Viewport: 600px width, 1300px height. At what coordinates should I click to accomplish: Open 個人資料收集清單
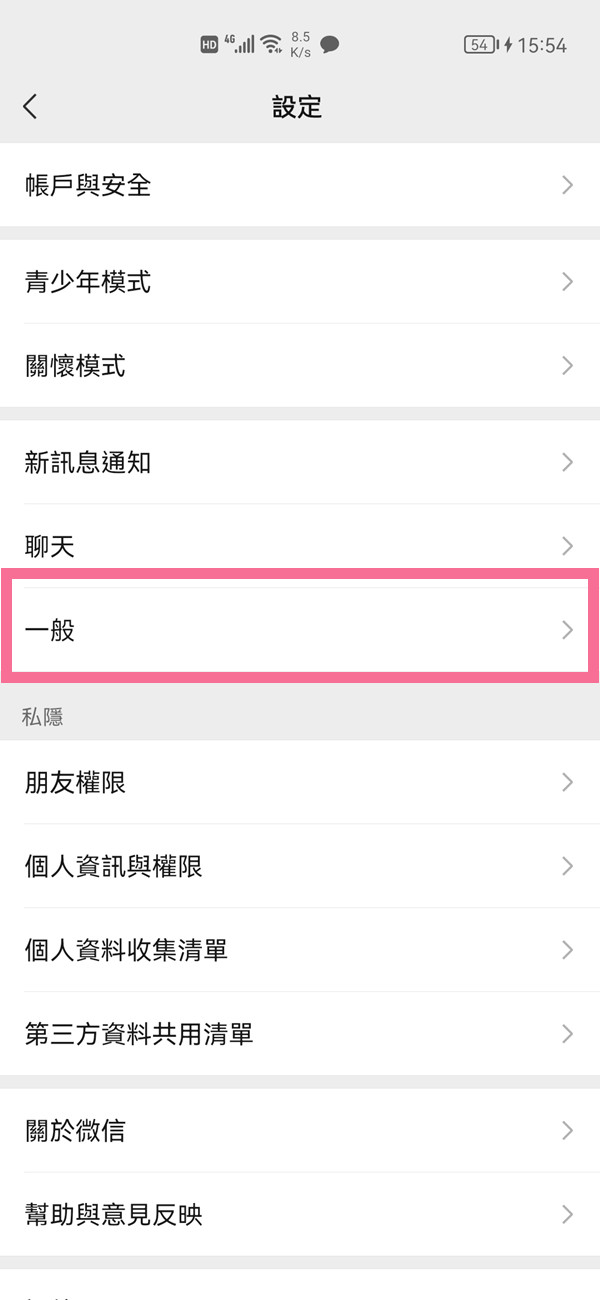point(300,950)
